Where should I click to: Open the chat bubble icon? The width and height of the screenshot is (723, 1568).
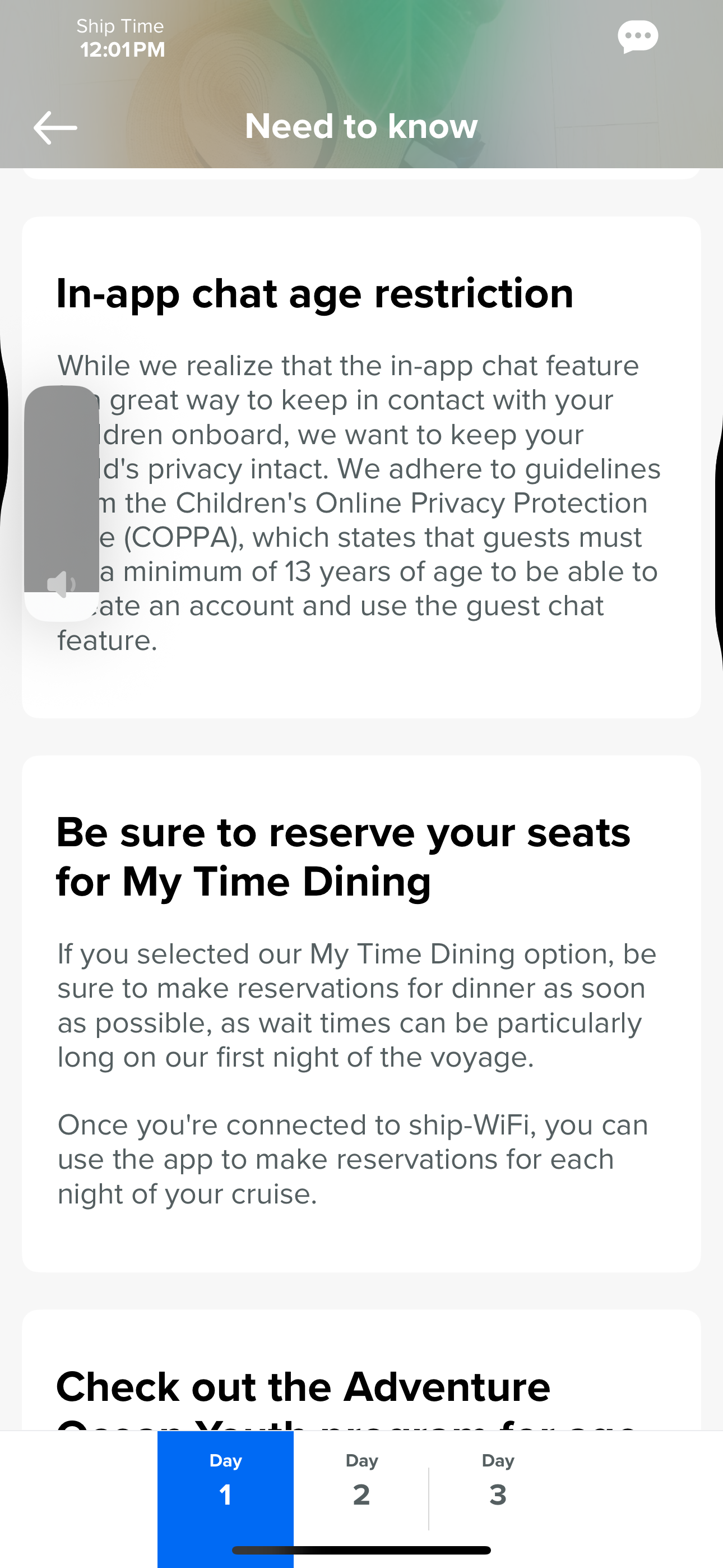[x=637, y=36]
